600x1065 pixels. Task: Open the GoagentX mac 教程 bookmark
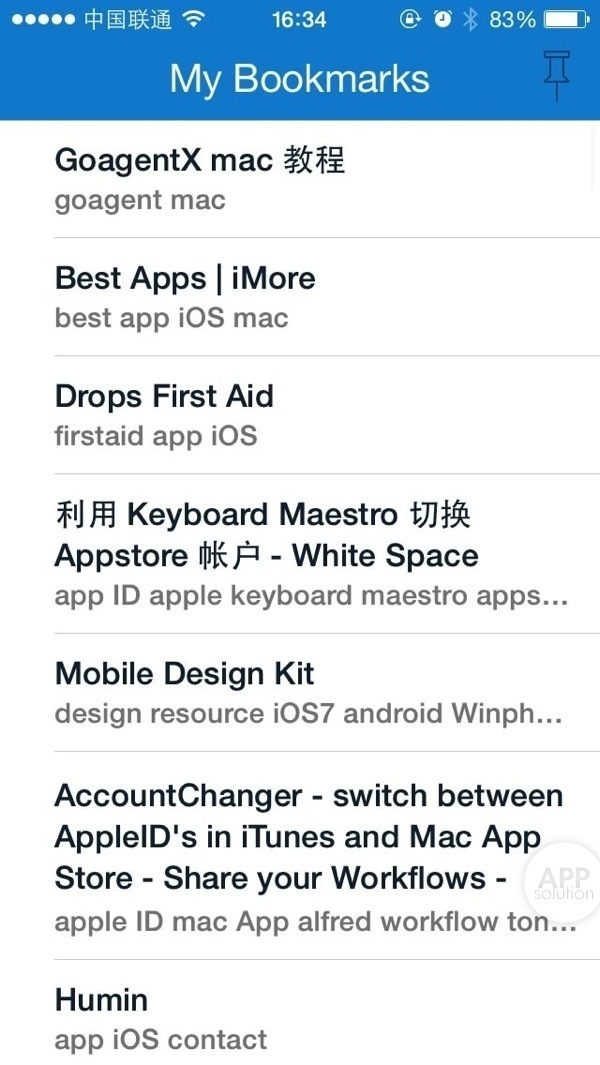[300, 178]
